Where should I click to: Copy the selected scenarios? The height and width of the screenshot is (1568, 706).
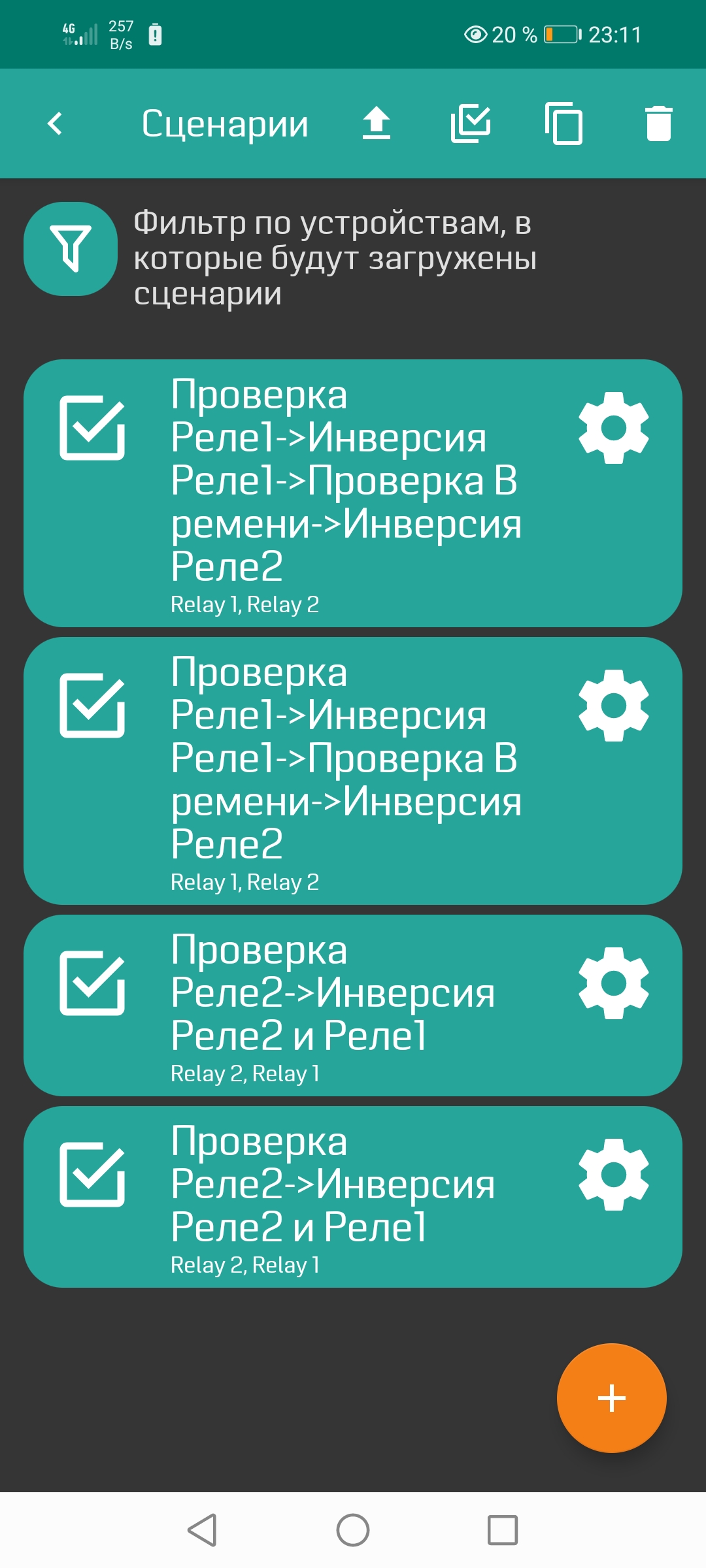point(564,123)
